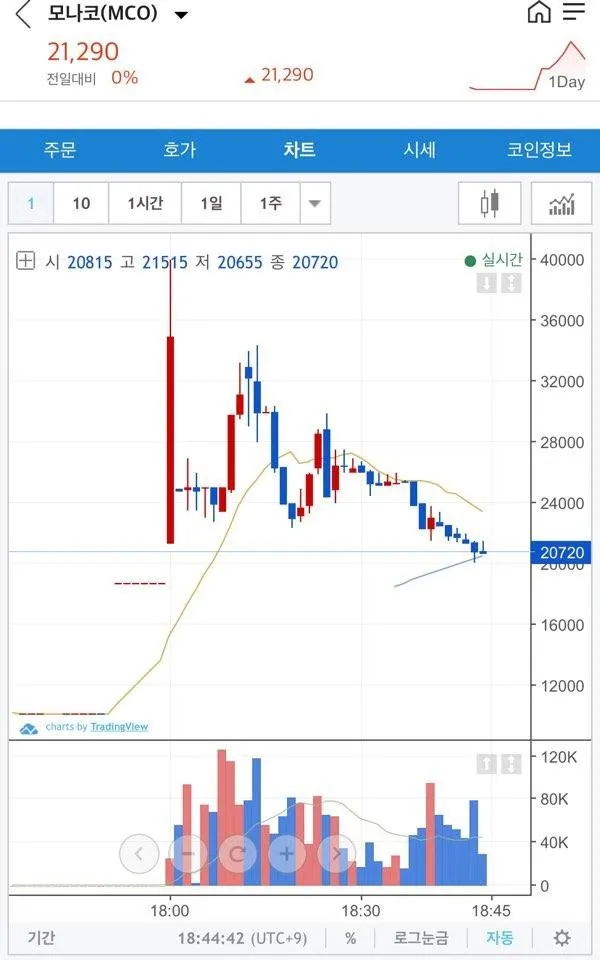600x960 pixels.
Task: Switch to the 시세 tab
Action: coord(420,150)
